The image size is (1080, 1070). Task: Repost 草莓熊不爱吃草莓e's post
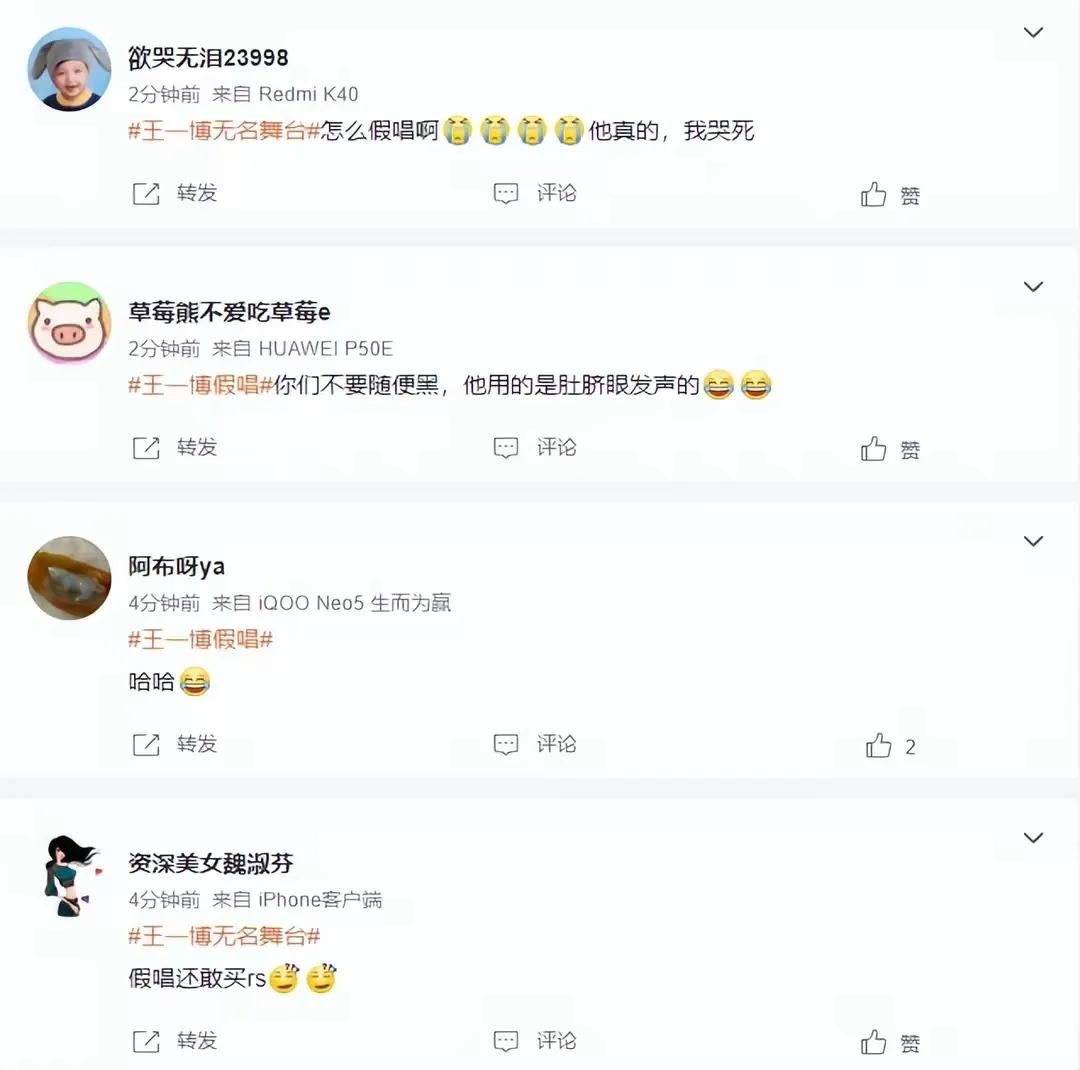(x=175, y=447)
